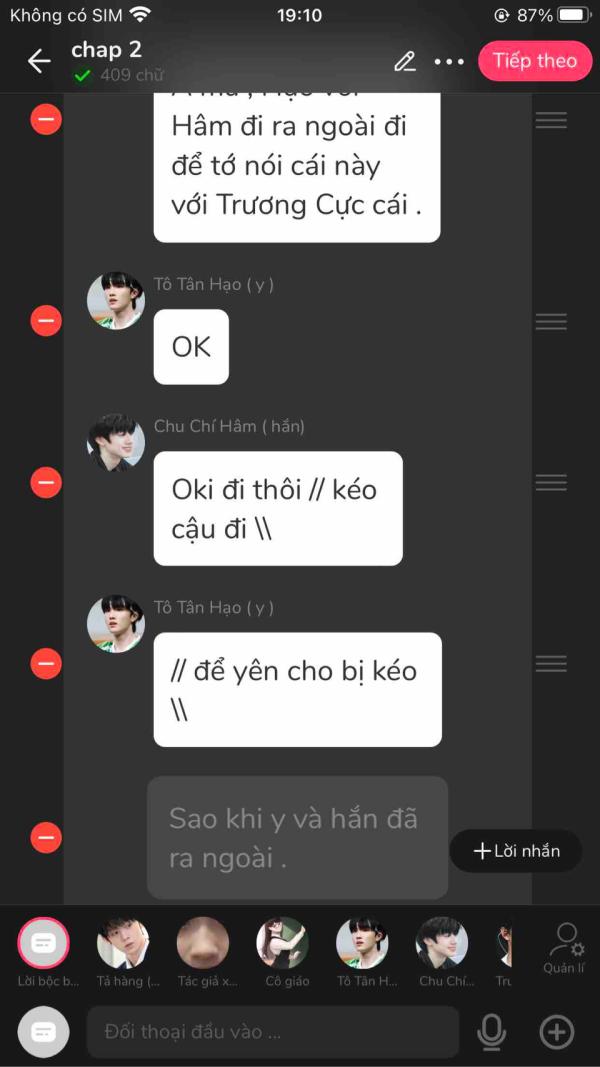Image resolution: width=600 pixels, height=1067 pixels.
Task: Open the three-dot overflow menu
Action: (449, 61)
